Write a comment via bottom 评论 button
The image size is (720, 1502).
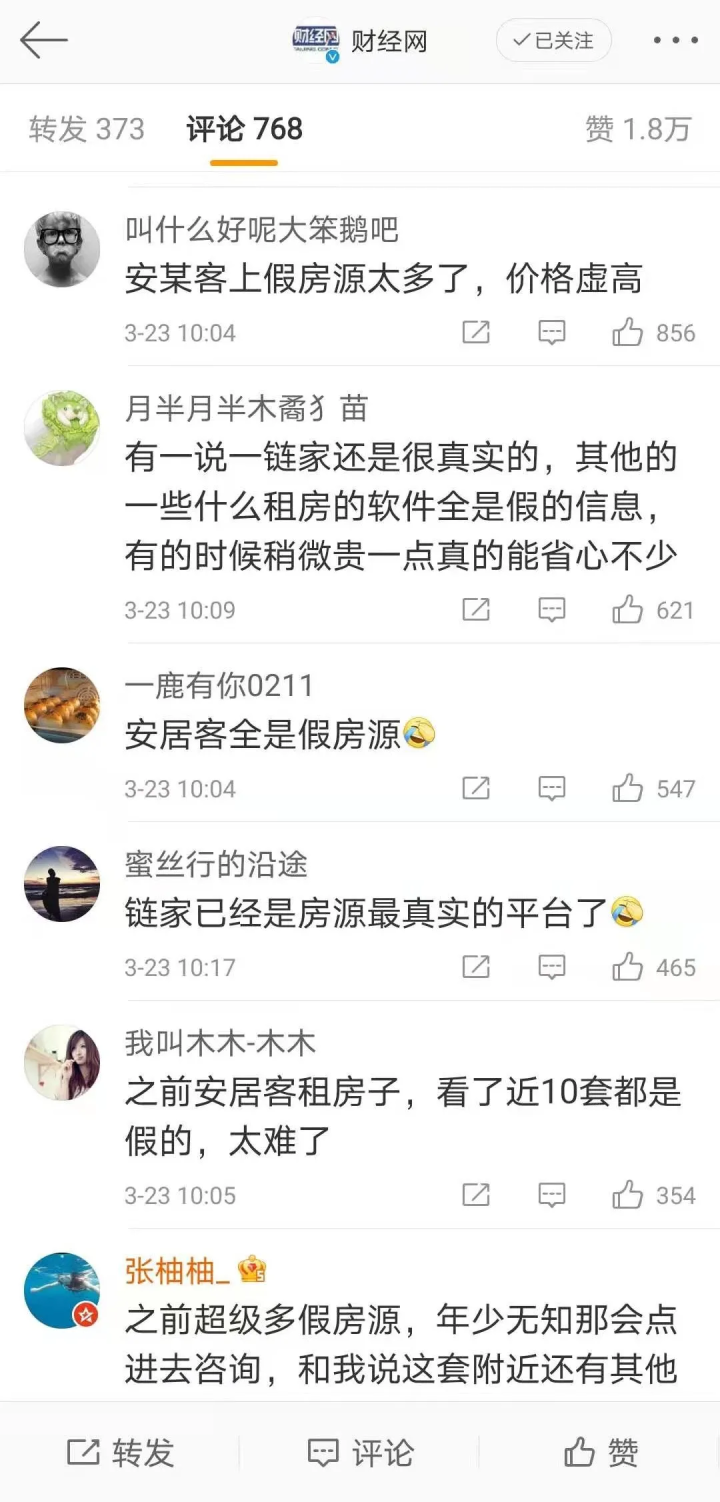pos(360,1452)
